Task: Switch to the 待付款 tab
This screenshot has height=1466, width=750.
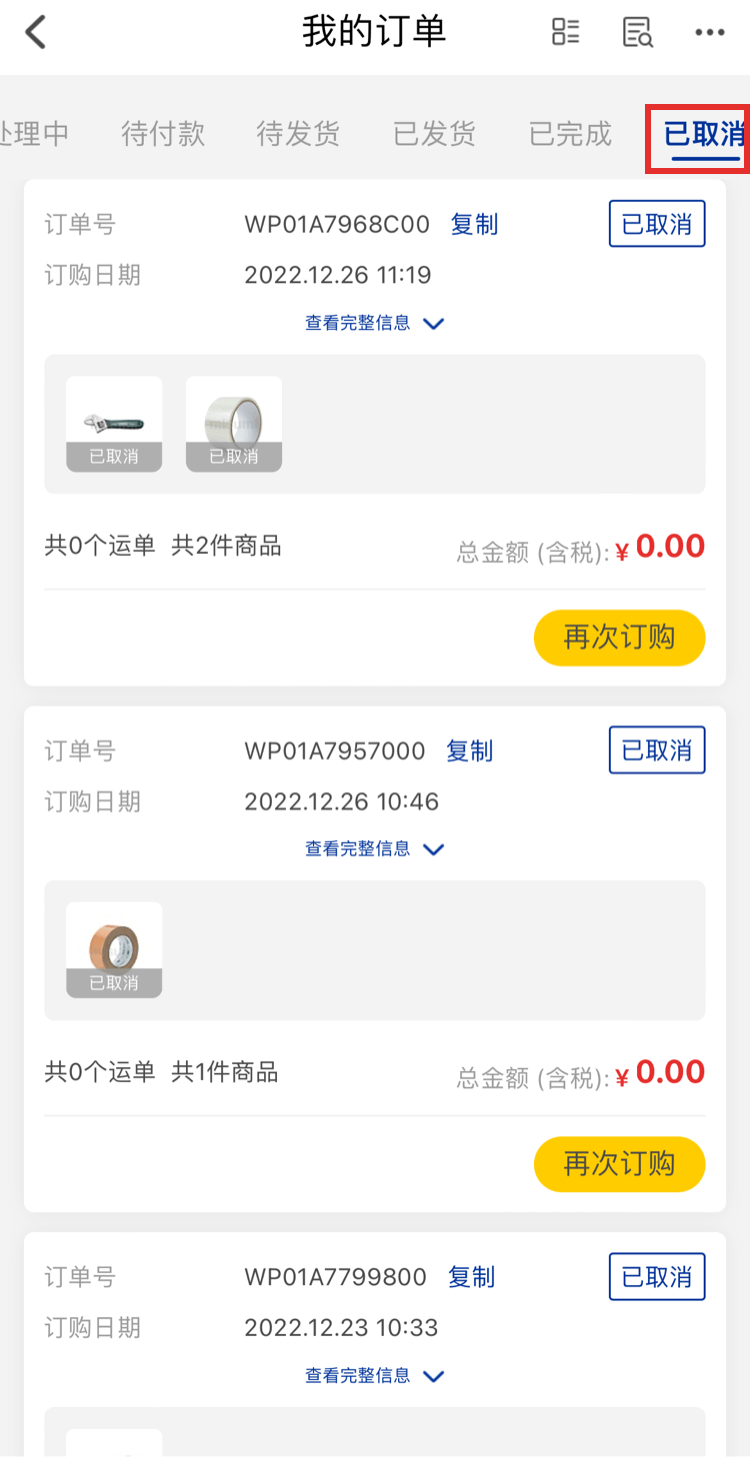Action: coord(163,133)
